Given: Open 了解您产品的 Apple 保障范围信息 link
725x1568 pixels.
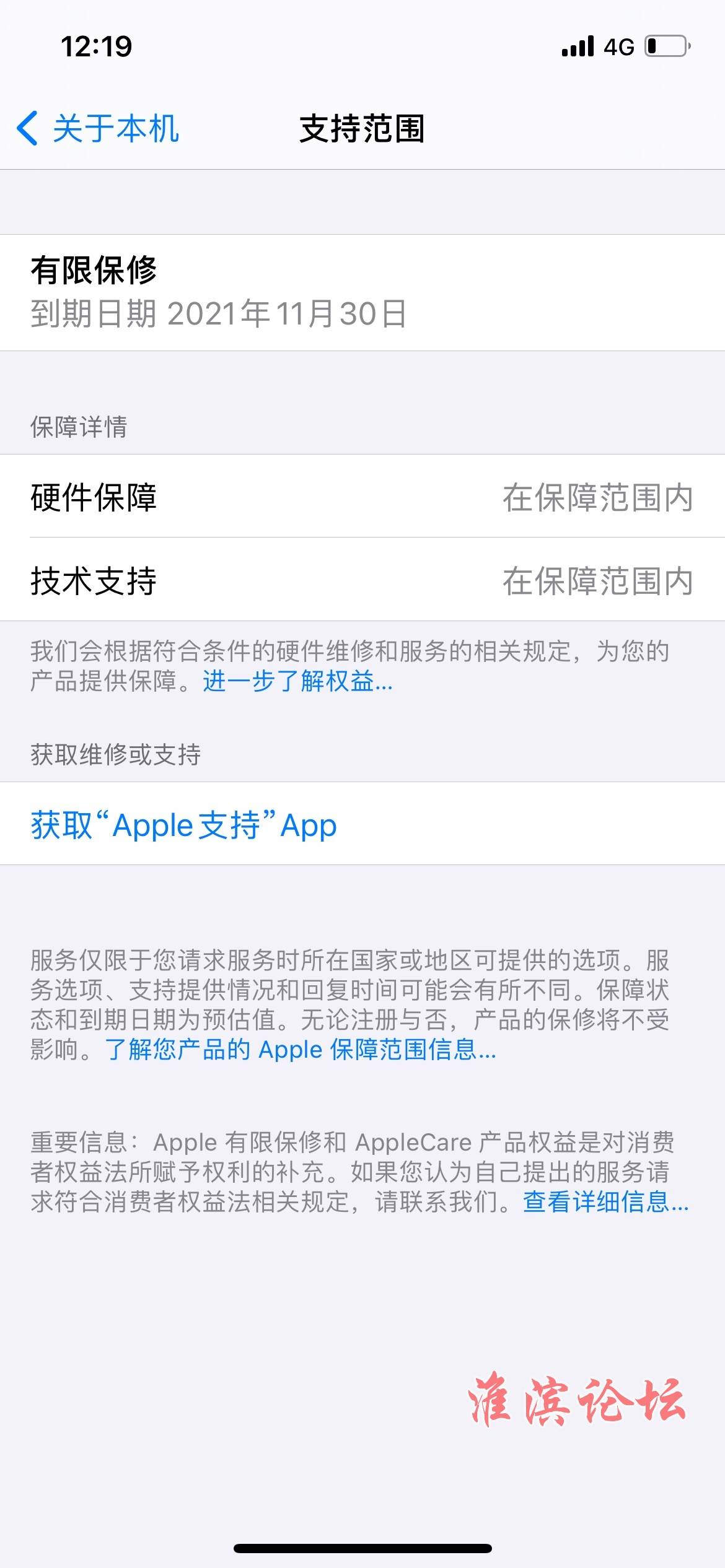Looking at the screenshot, I should 301,1050.
